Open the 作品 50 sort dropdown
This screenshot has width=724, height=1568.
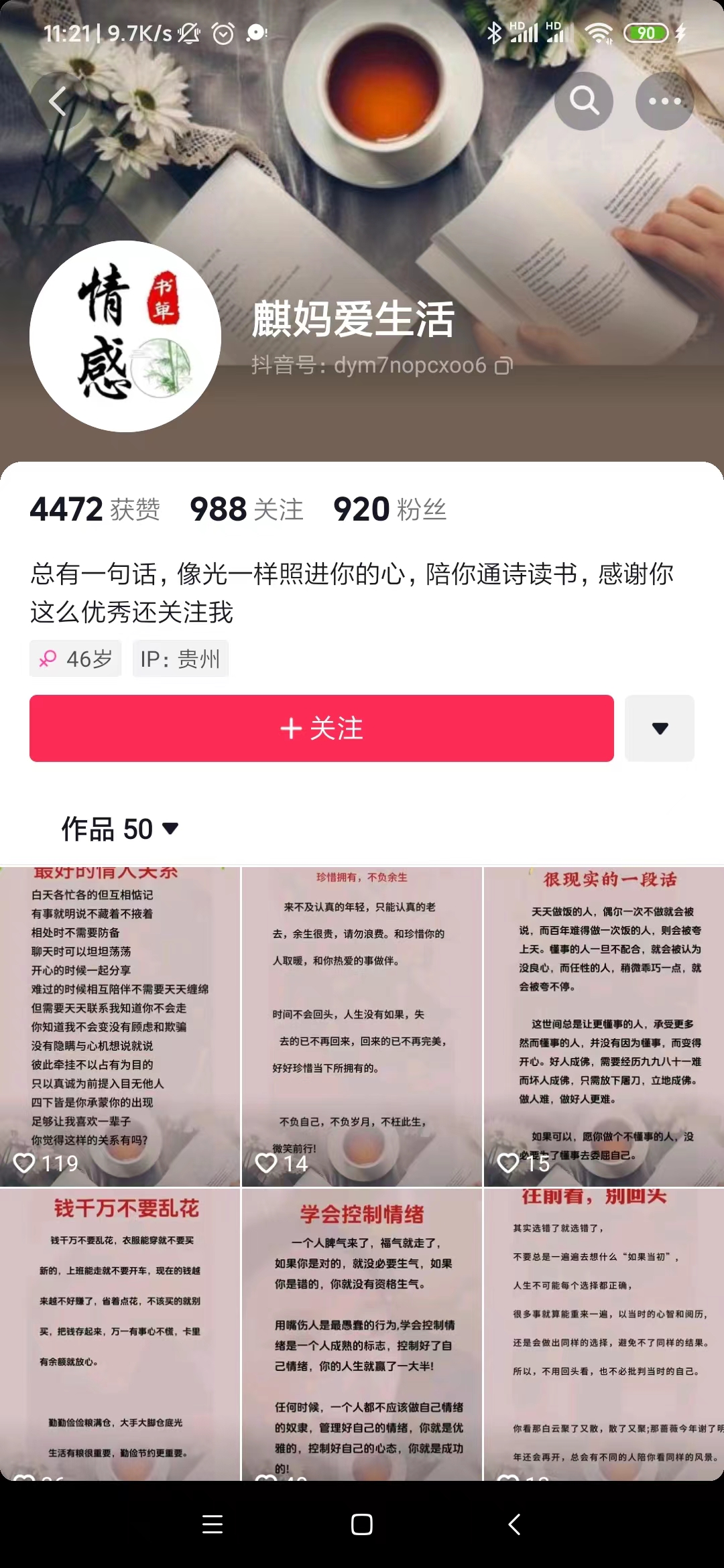pos(121,829)
